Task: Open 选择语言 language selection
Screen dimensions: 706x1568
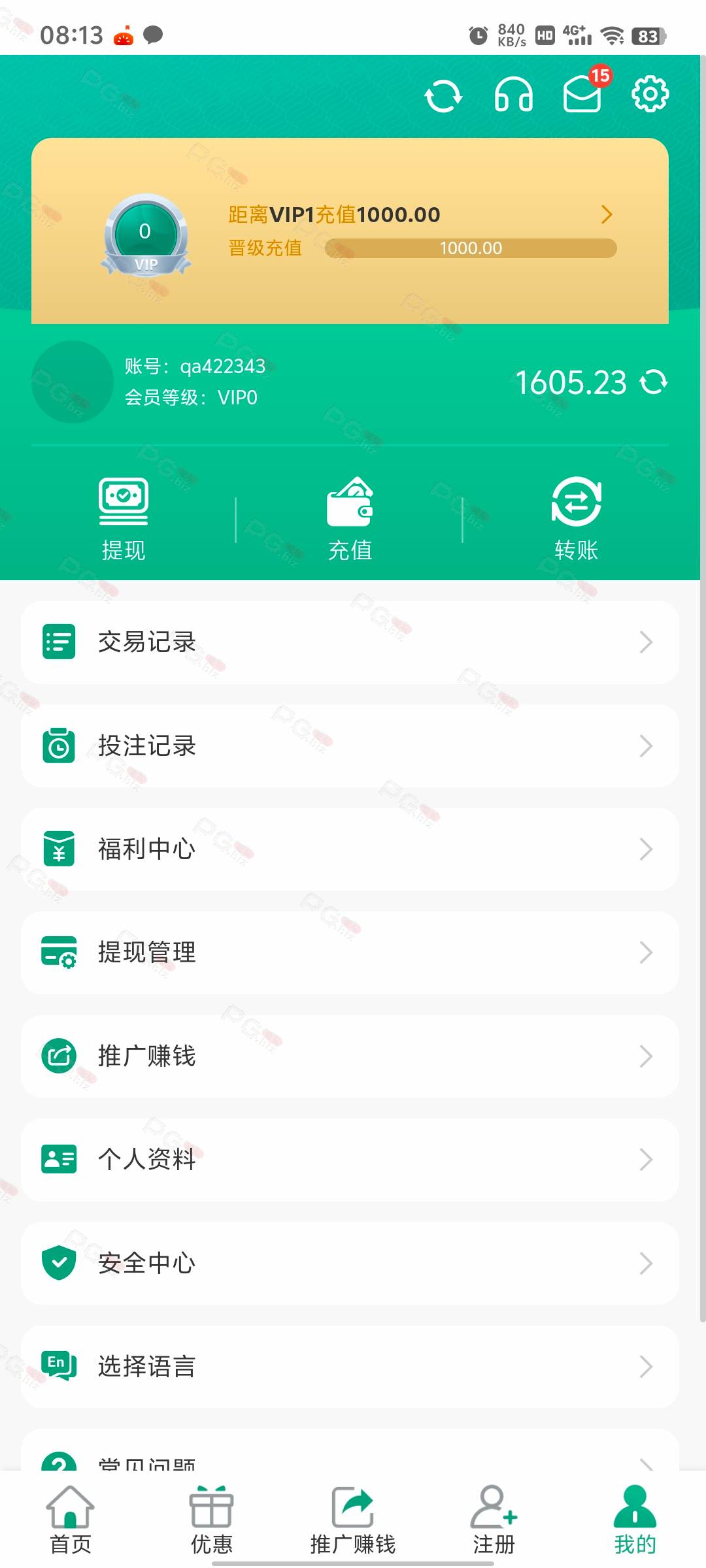Action: coord(350,1366)
